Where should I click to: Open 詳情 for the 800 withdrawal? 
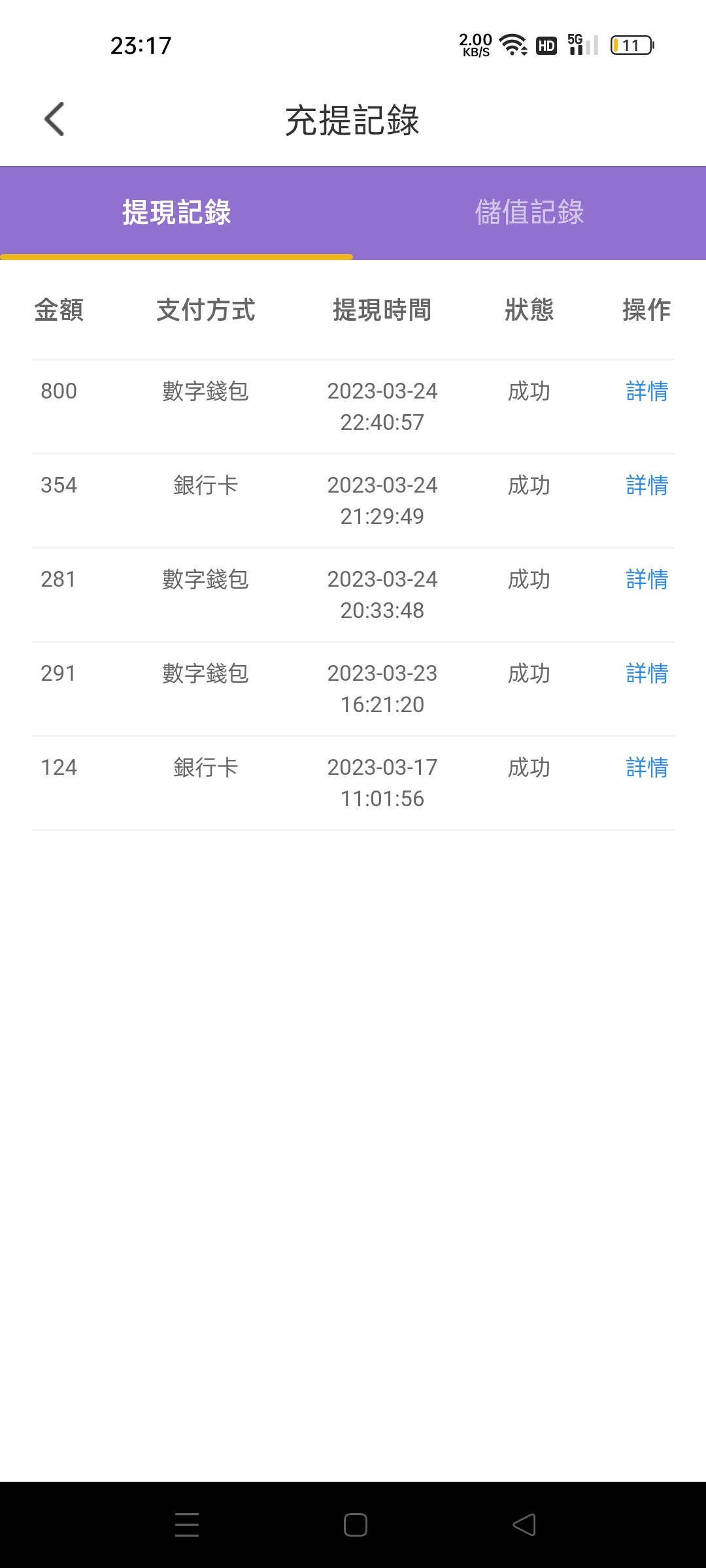click(646, 392)
